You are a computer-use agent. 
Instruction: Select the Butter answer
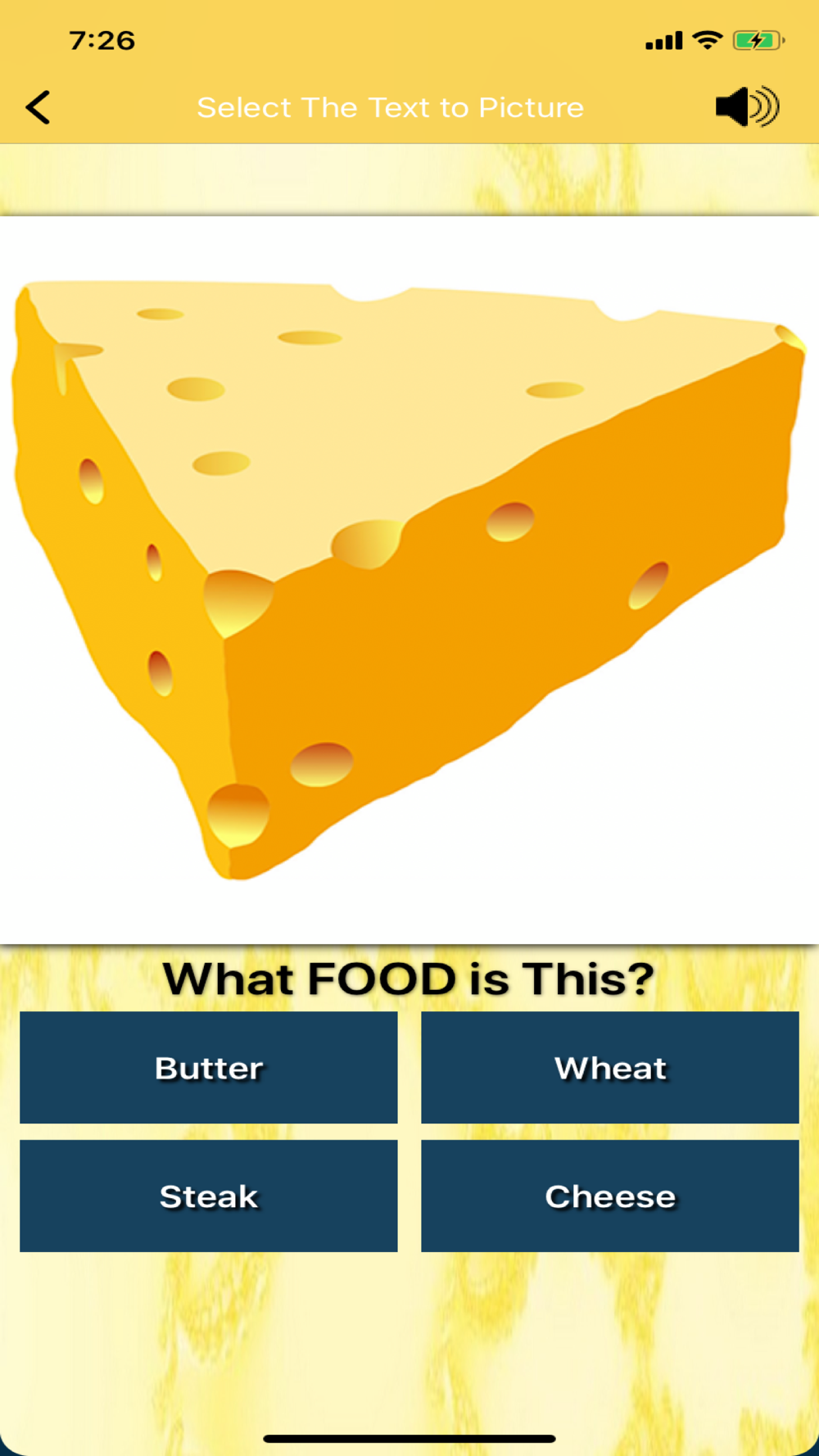tap(209, 1067)
